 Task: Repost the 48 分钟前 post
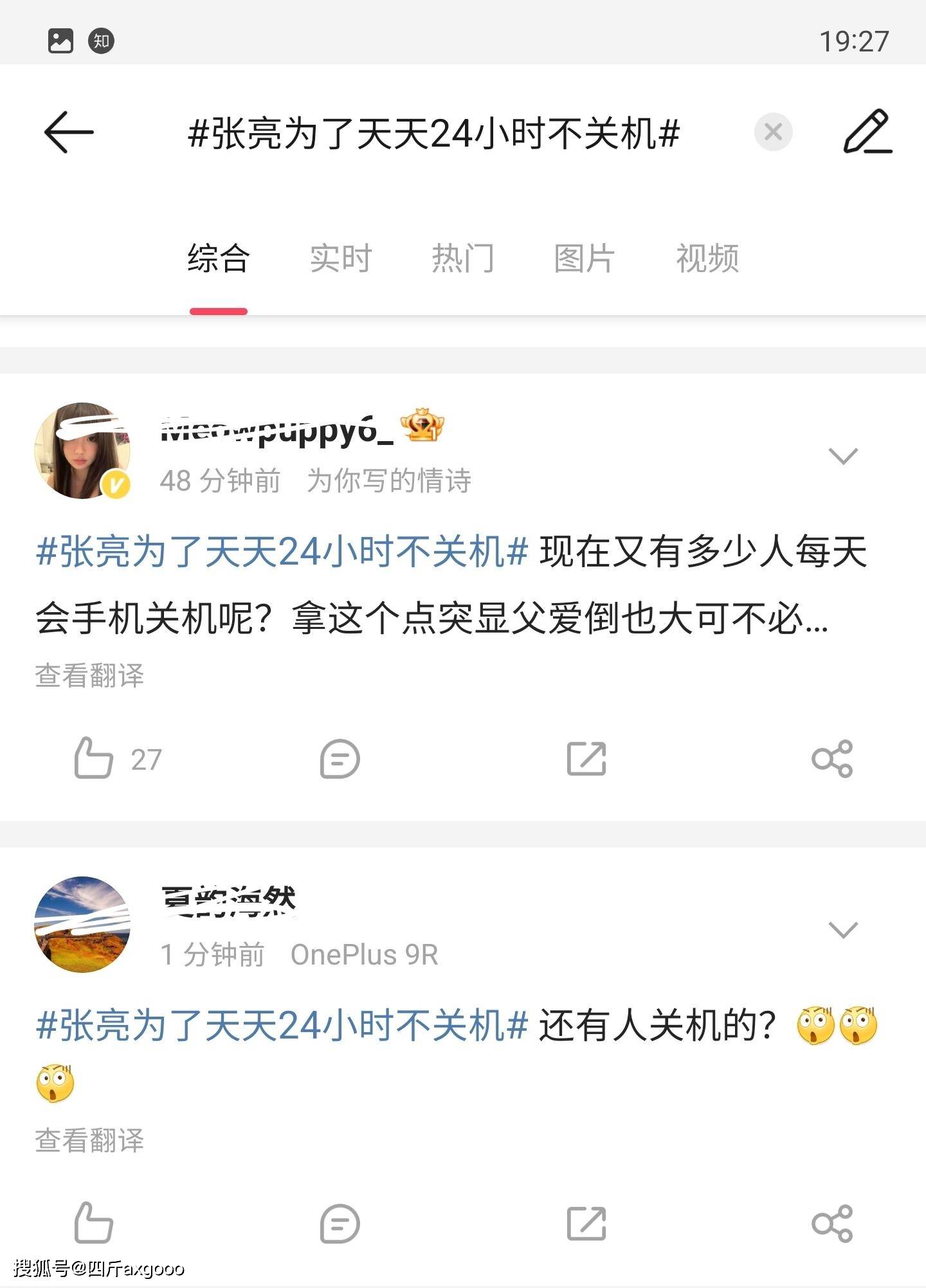point(586,759)
